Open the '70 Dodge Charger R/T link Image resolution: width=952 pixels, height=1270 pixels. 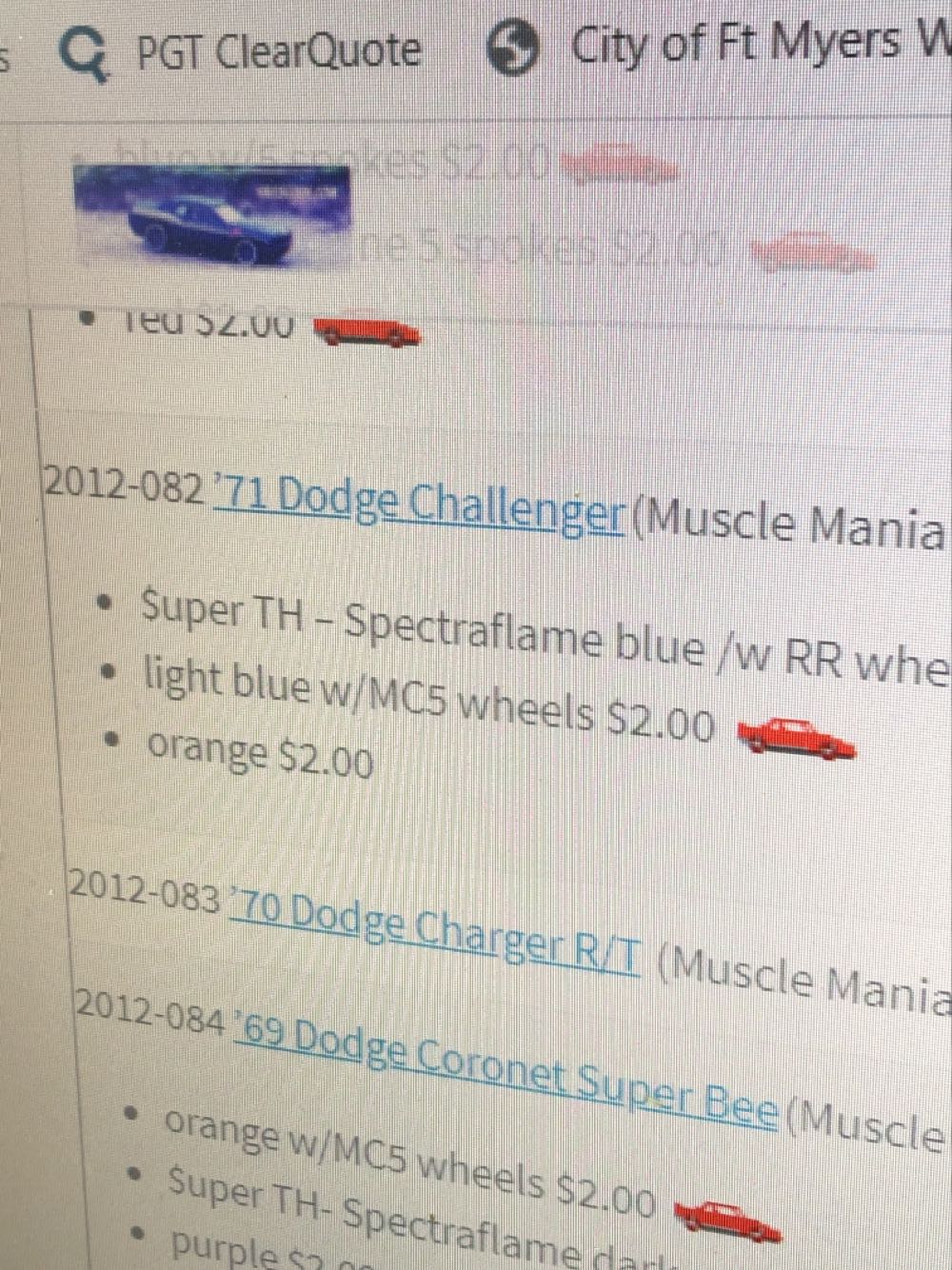click(419, 935)
